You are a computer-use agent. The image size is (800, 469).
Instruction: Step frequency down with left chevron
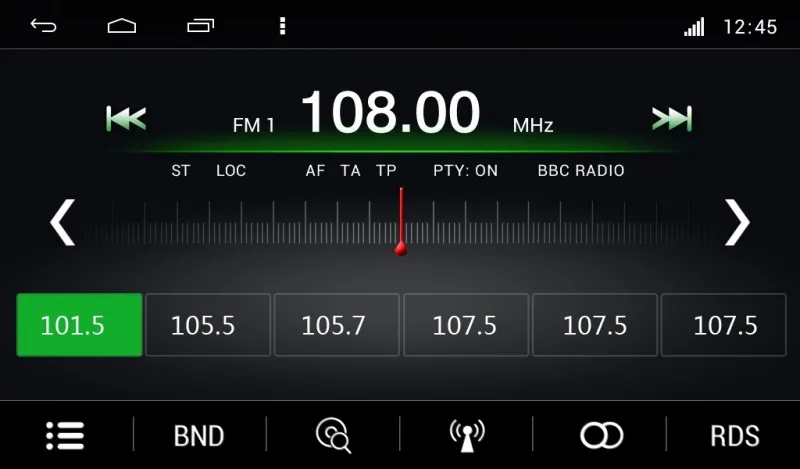(x=62, y=222)
